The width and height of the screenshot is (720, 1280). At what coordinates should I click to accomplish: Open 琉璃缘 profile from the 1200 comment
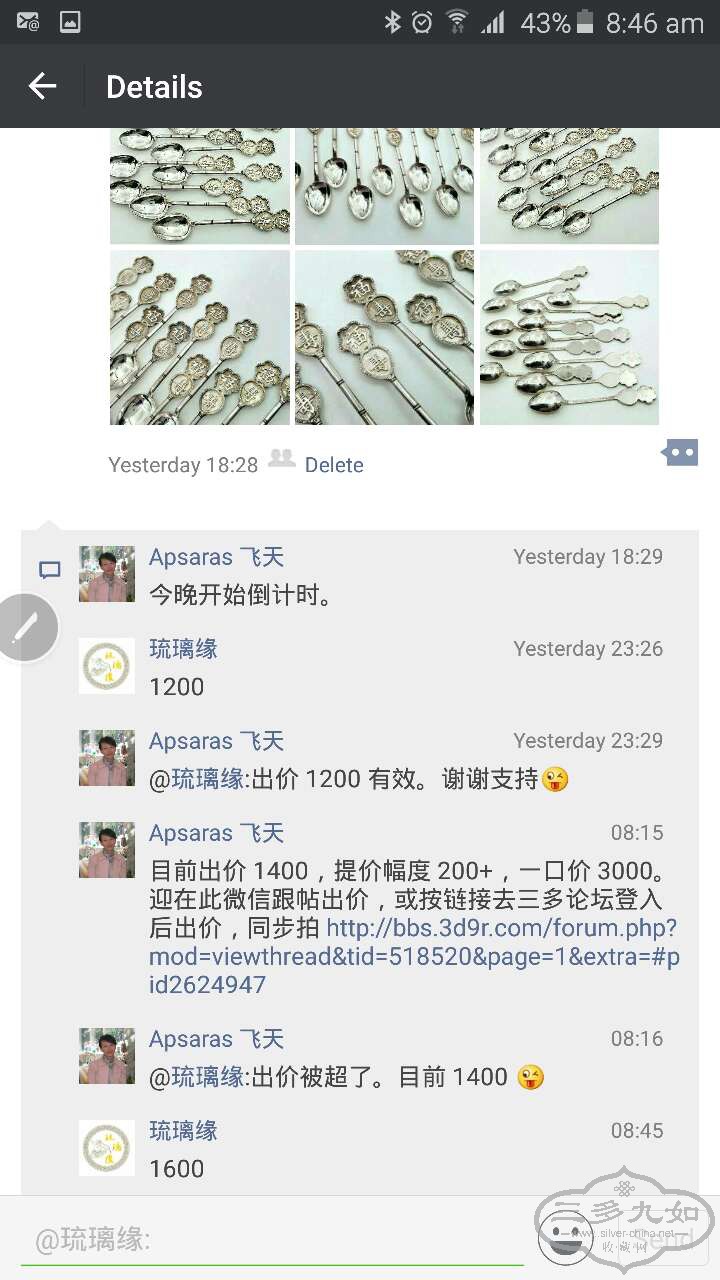tap(107, 666)
